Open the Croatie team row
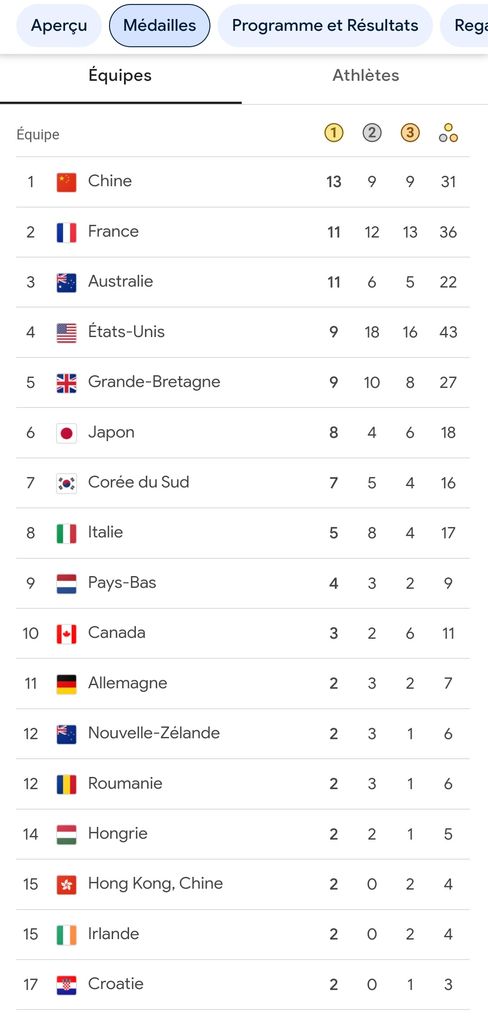Image resolution: width=488 pixels, height=1024 pixels. (242, 985)
